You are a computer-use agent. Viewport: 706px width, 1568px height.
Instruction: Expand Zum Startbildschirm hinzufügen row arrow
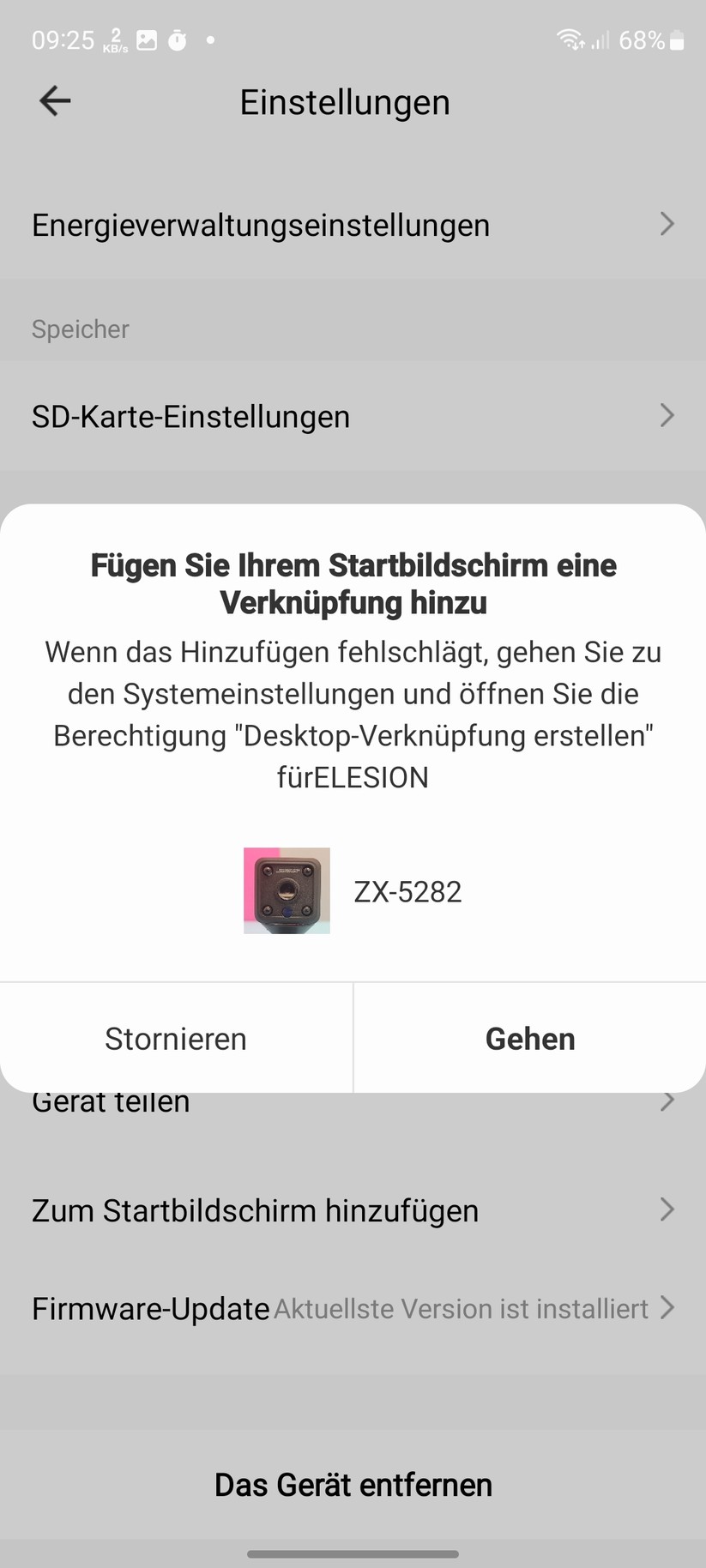tap(667, 1210)
